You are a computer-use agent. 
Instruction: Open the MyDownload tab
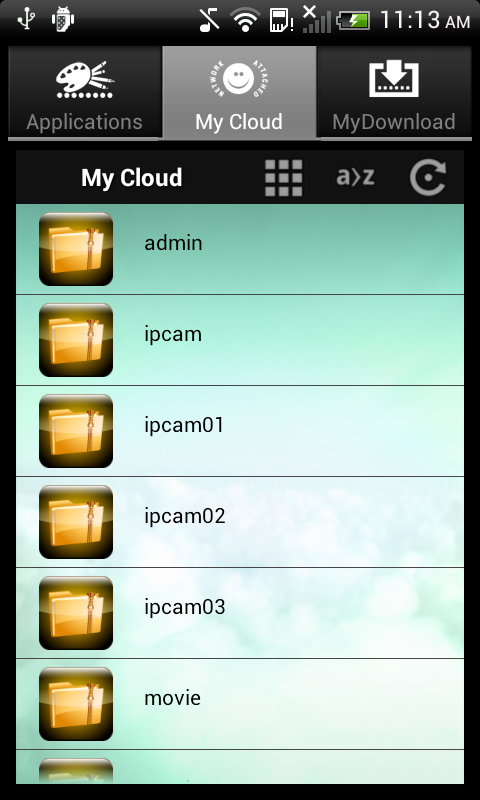[394, 93]
